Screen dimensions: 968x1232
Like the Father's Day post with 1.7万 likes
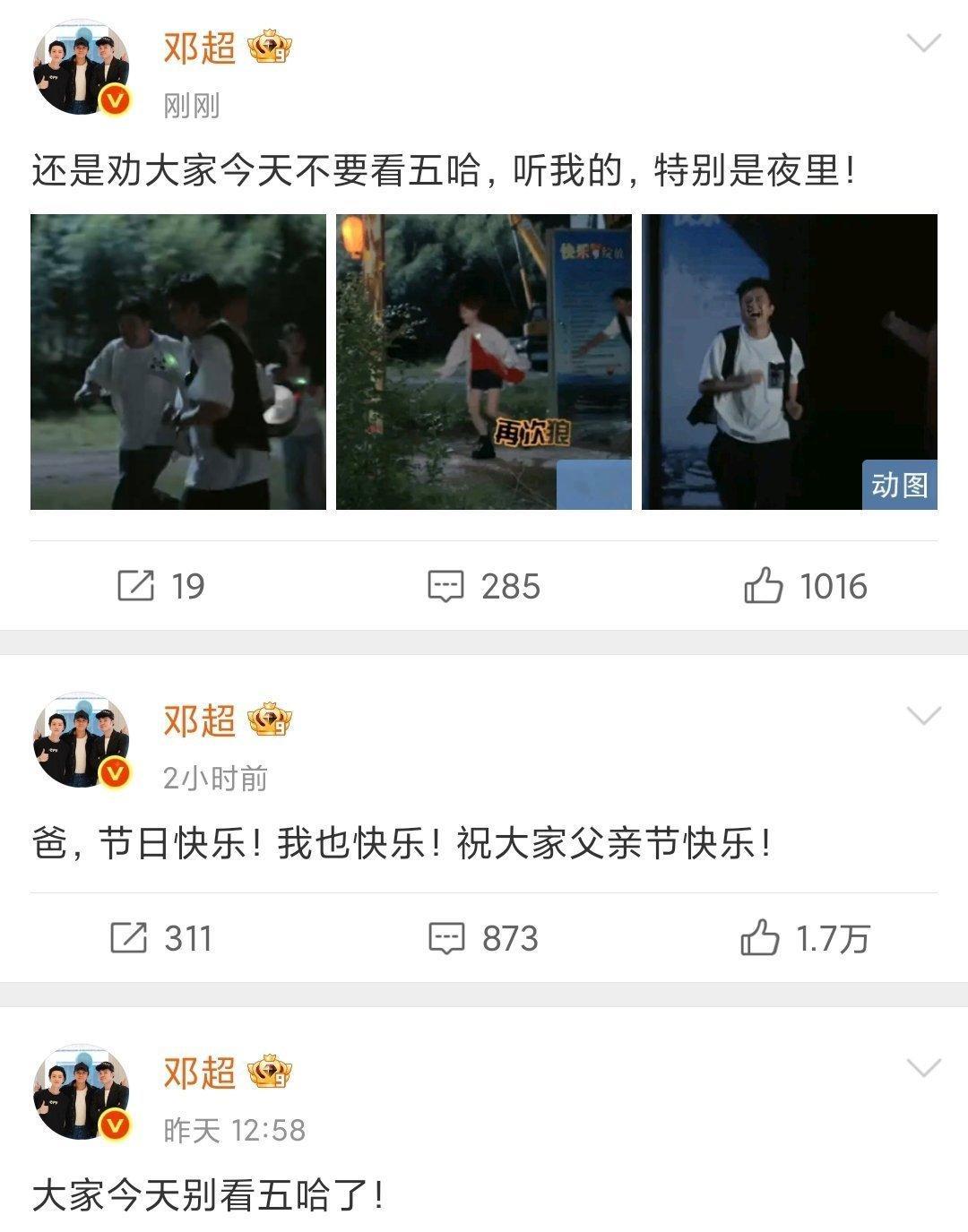(806, 938)
